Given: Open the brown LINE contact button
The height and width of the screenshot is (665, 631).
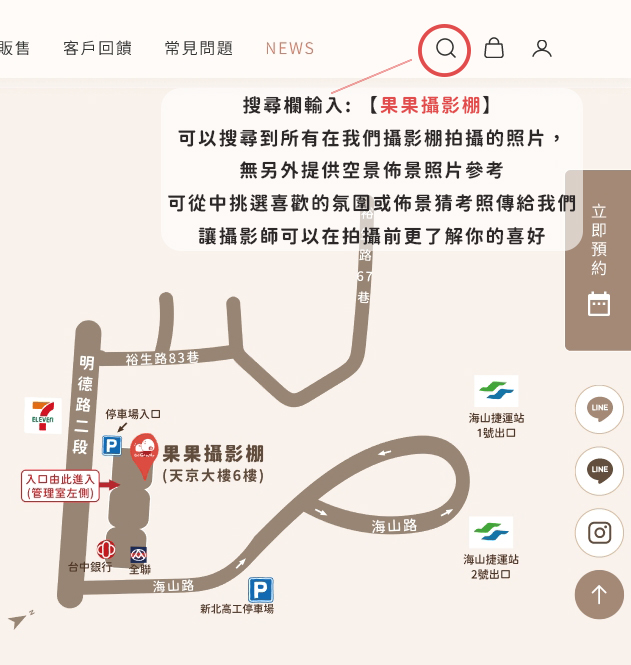Looking at the screenshot, I should (599, 470).
